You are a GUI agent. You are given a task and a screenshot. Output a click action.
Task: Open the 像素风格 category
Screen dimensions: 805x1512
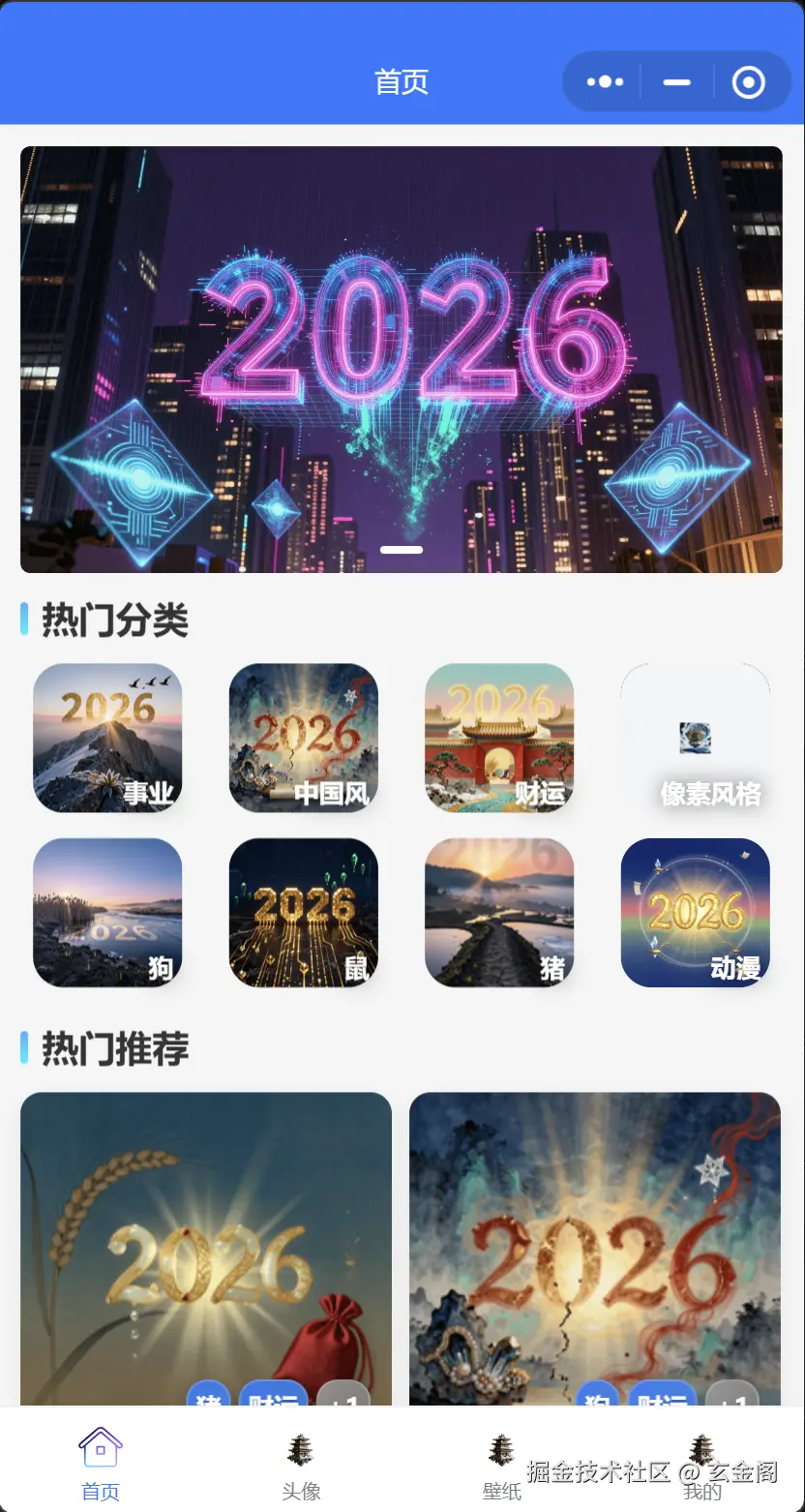pyautogui.click(x=695, y=738)
